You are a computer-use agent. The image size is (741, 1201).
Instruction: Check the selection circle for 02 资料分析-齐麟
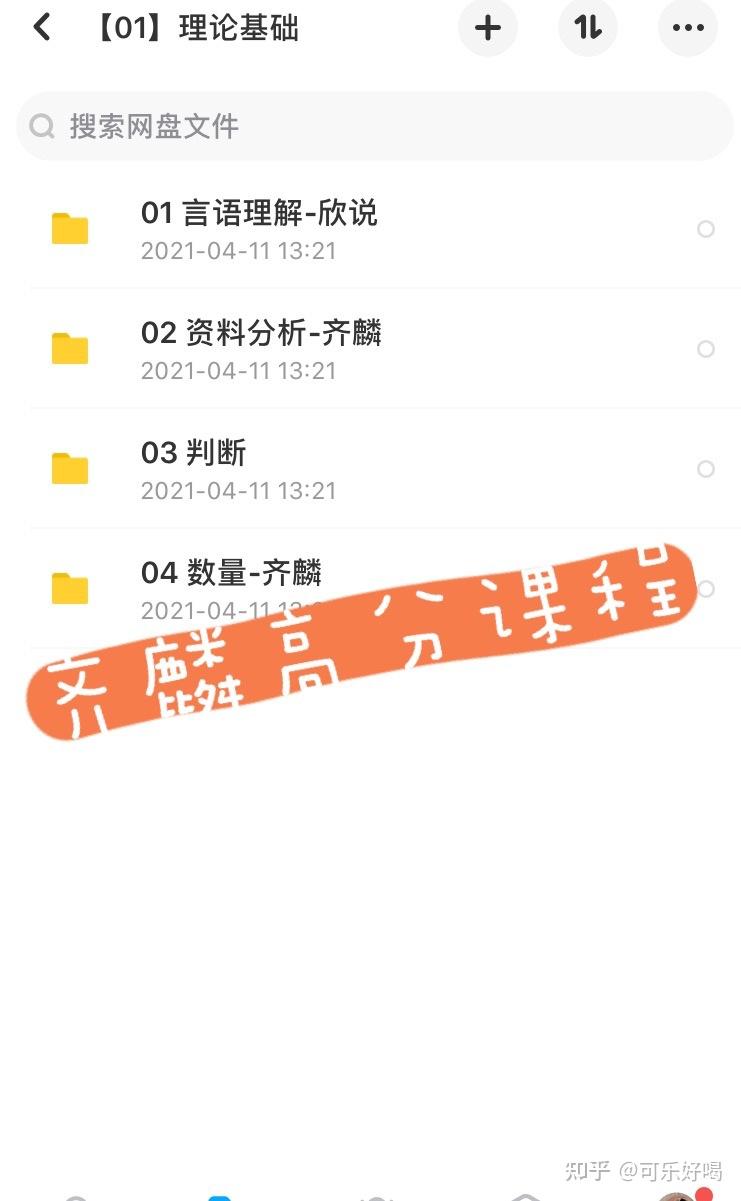pyautogui.click(x=707, y=349)
